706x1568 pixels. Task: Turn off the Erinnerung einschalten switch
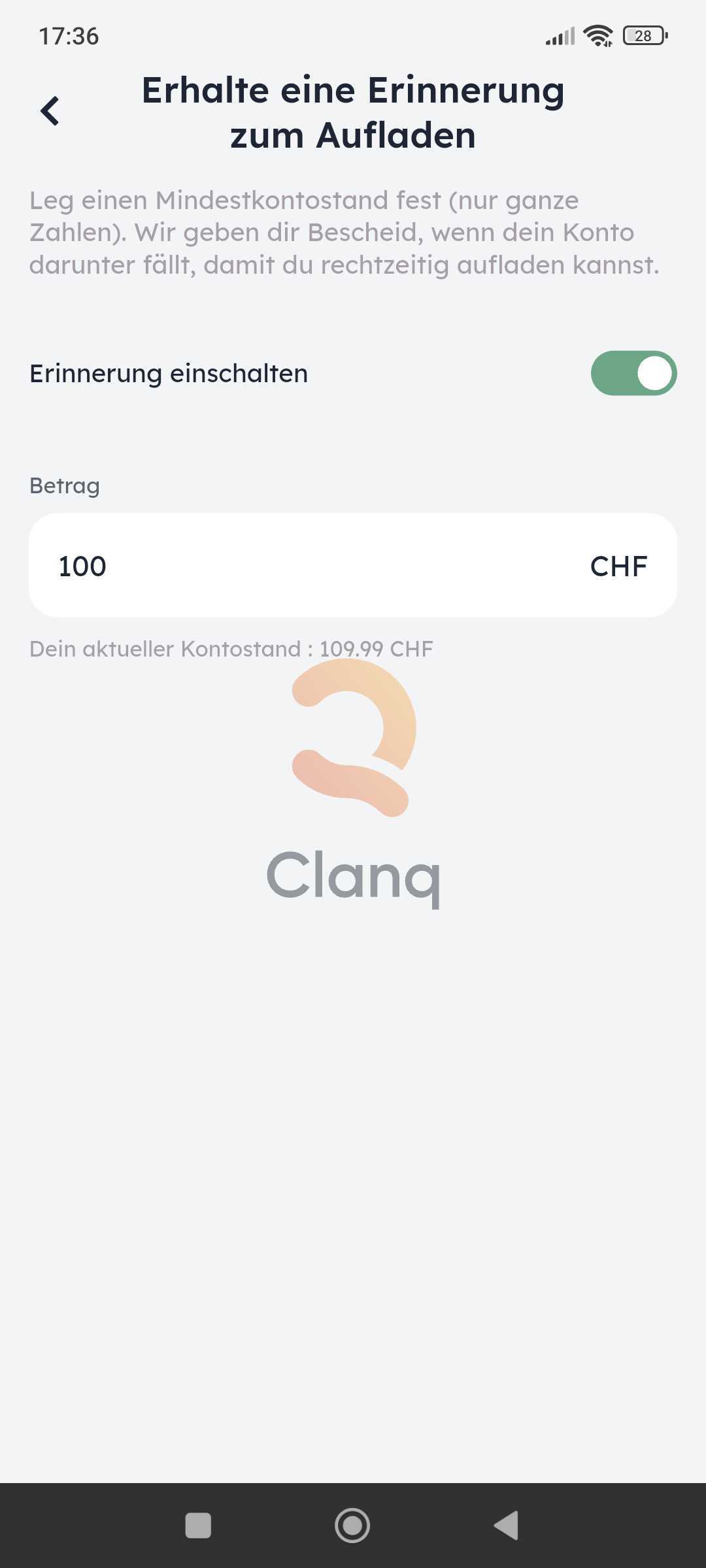tap(633, 373)
